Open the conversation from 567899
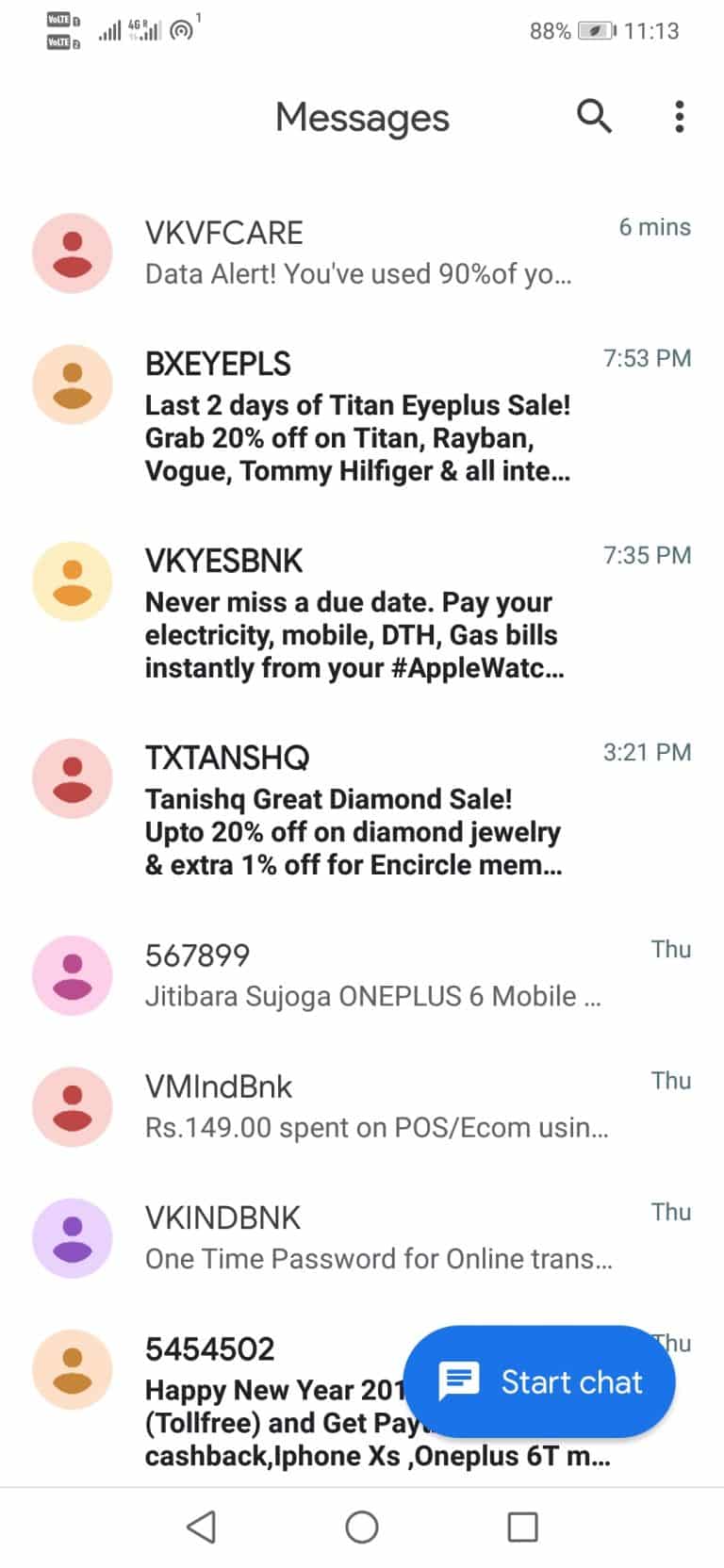This screenshot has height=1568, width=724. [362, 975]
